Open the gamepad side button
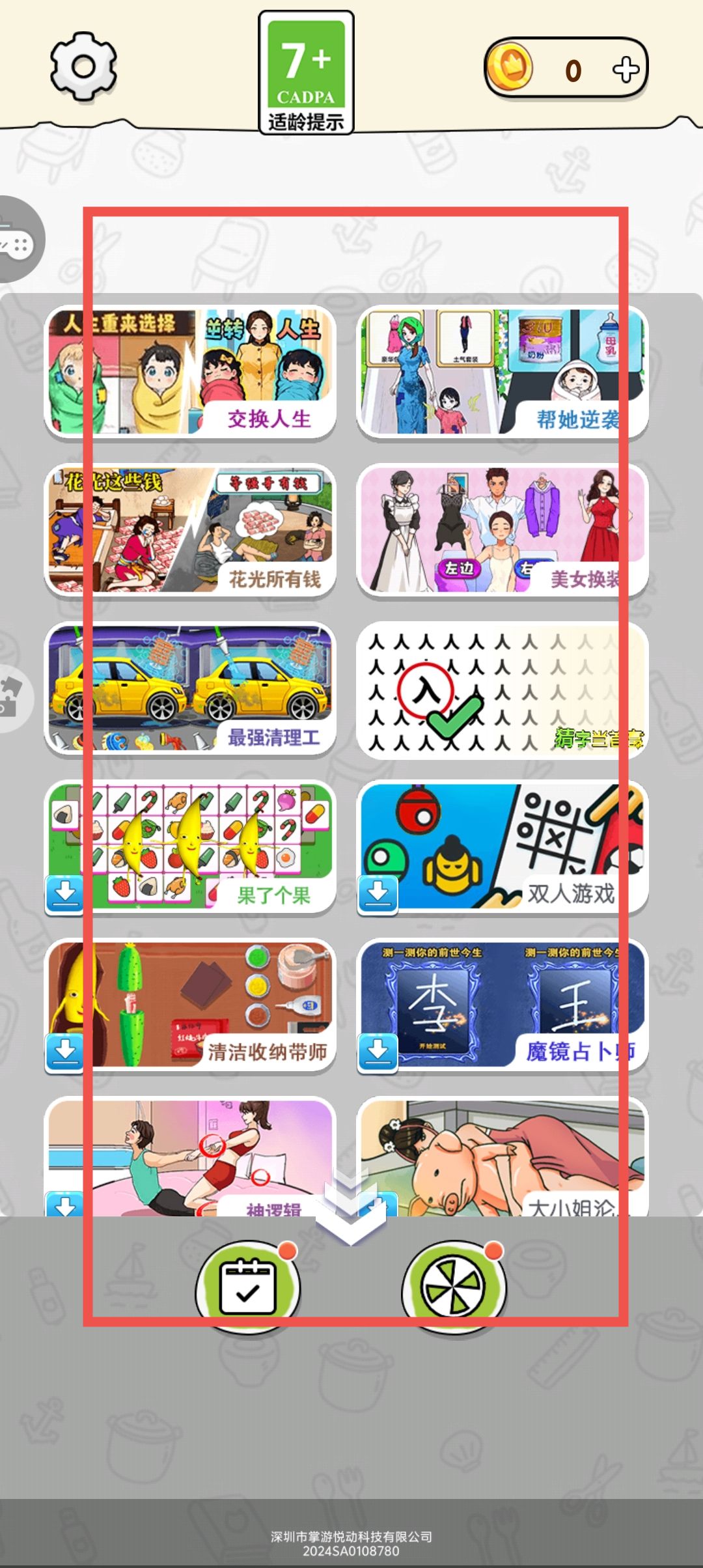This screenshot has width=703, height=1568. click(16, 240)
